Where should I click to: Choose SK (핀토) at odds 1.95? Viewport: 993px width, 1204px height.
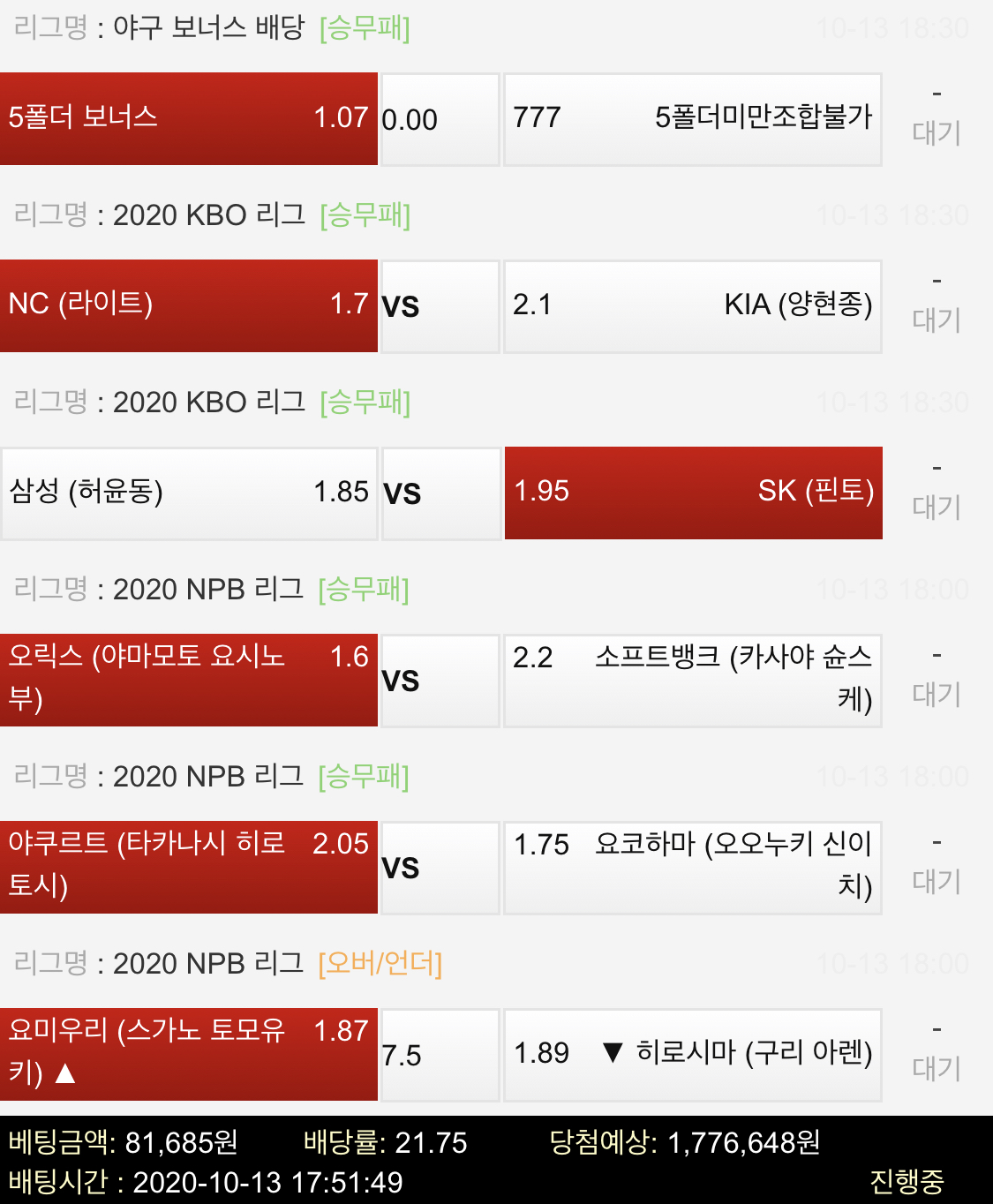point(693,493)
